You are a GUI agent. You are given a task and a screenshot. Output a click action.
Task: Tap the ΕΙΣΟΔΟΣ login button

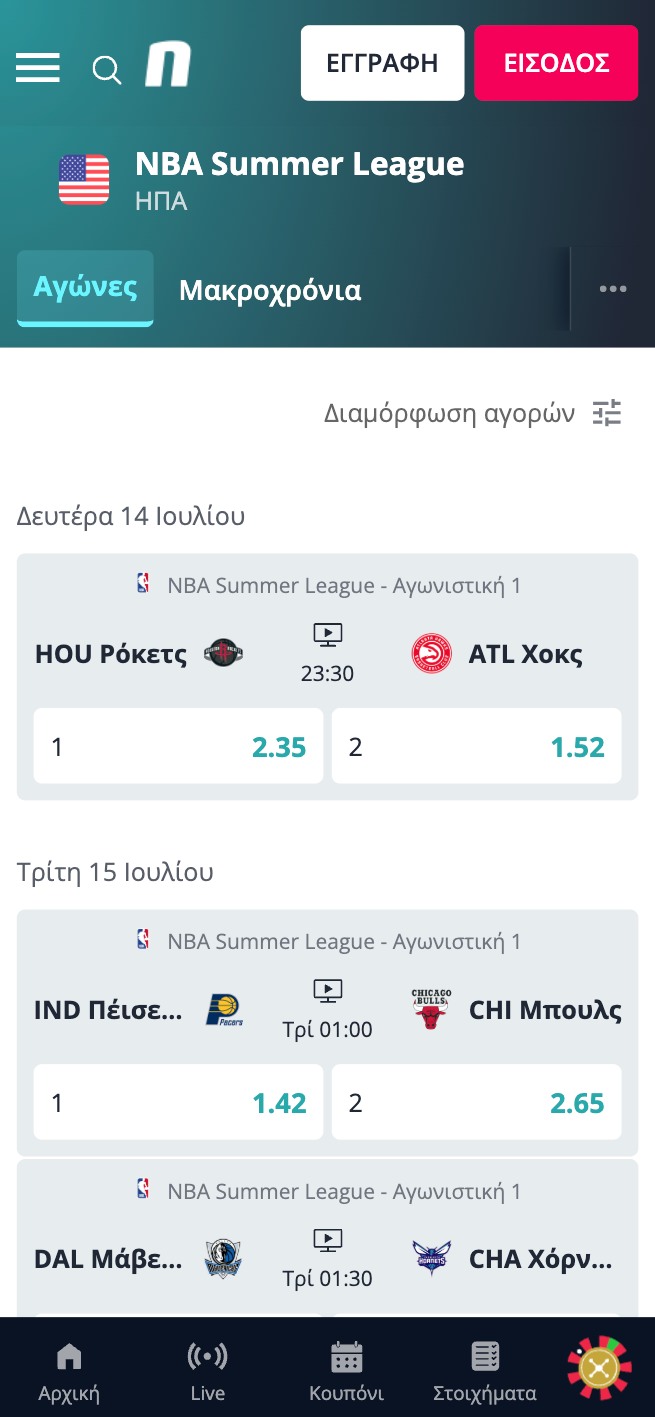click(x=556, y=63)
